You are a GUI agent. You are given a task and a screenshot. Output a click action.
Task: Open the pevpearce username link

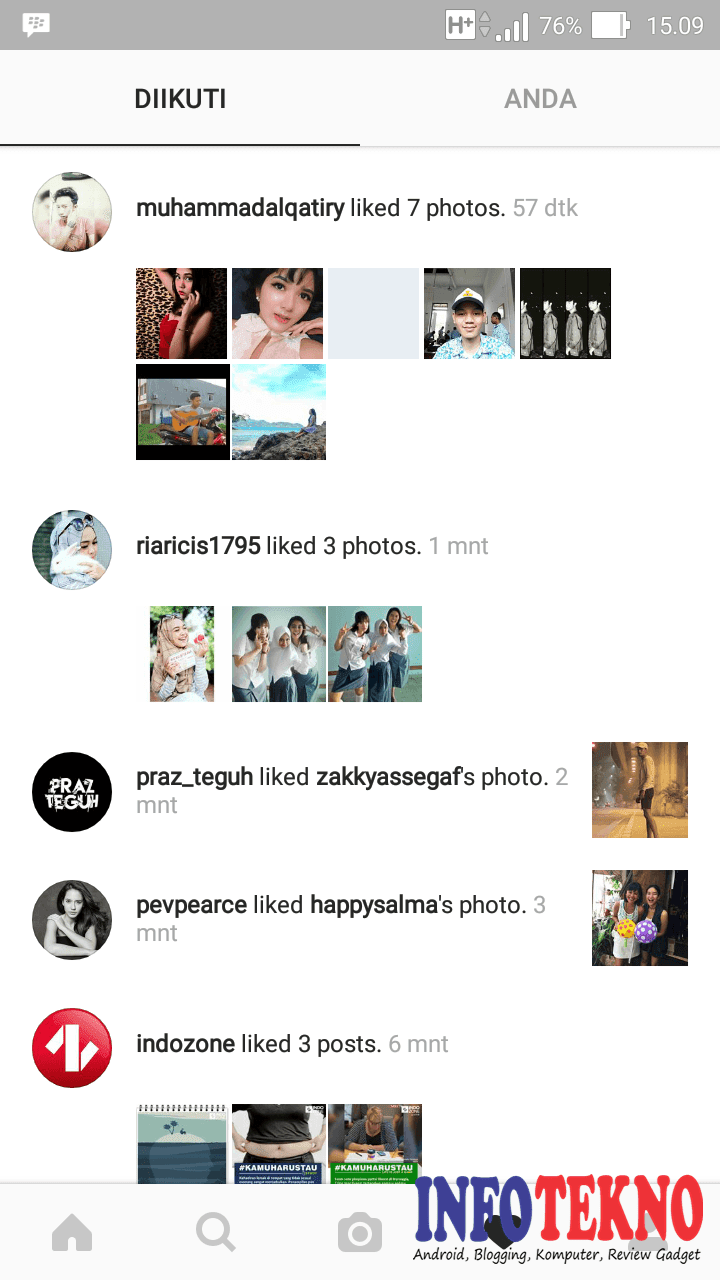[x=191, y=905]
